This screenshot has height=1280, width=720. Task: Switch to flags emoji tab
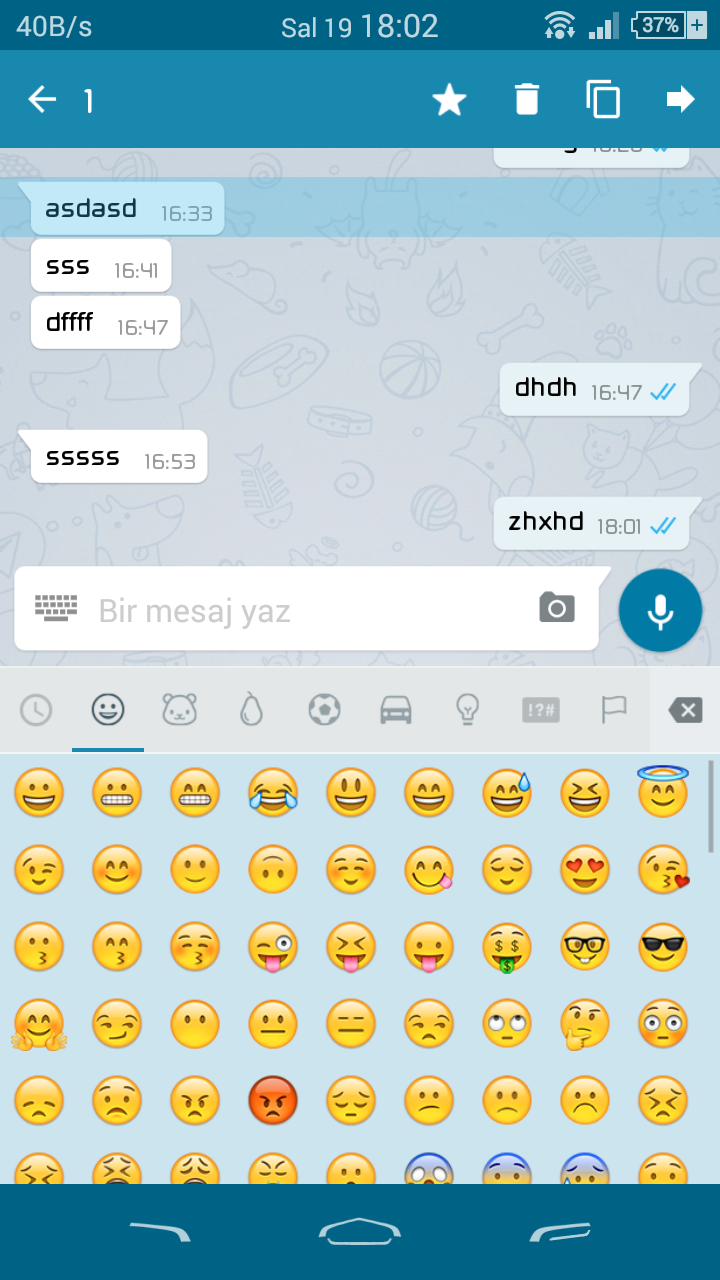click(x=613, y=710)
